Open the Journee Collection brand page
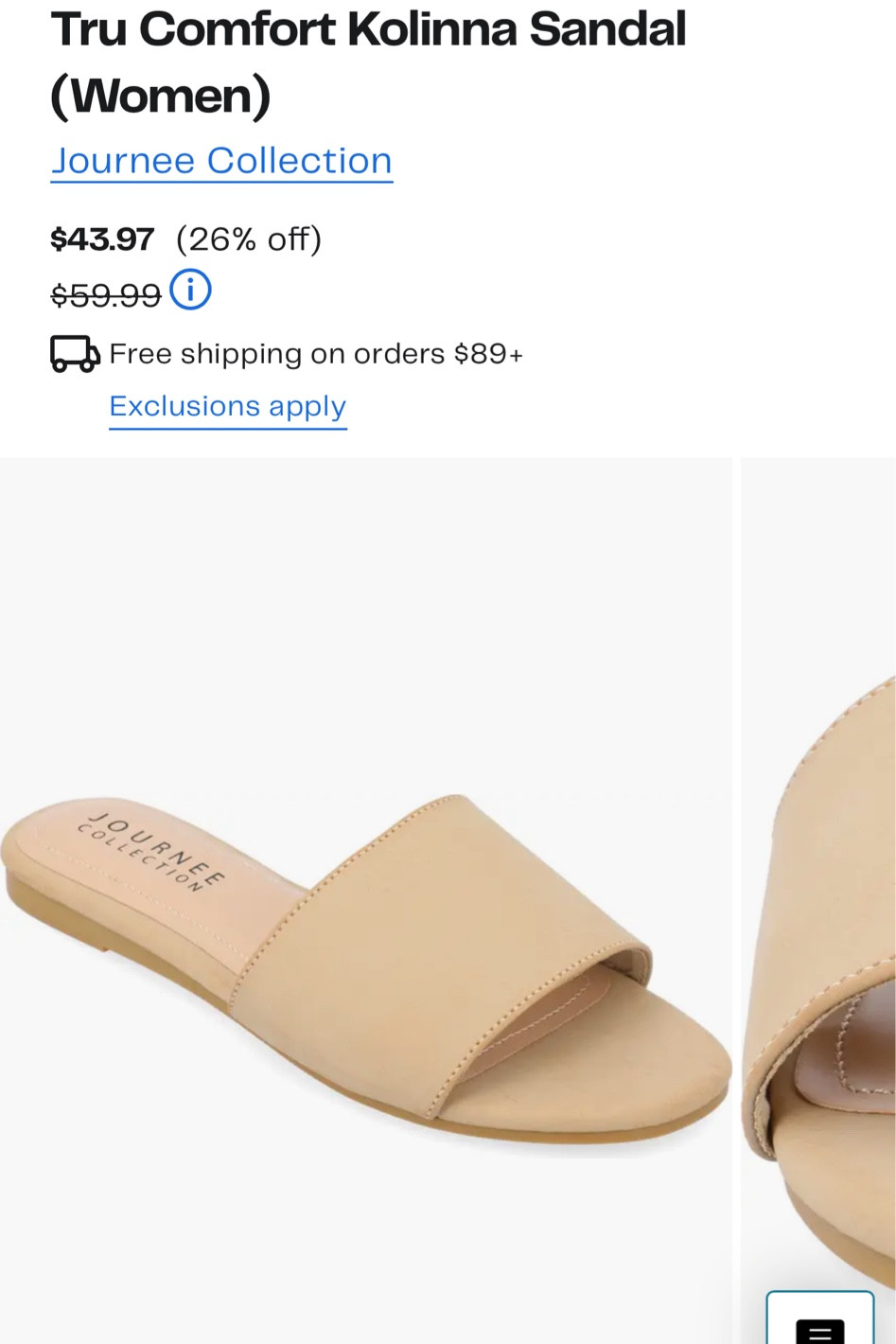Screen dimensions: 896x1344 pyautogui.click(x=221, y=161)
